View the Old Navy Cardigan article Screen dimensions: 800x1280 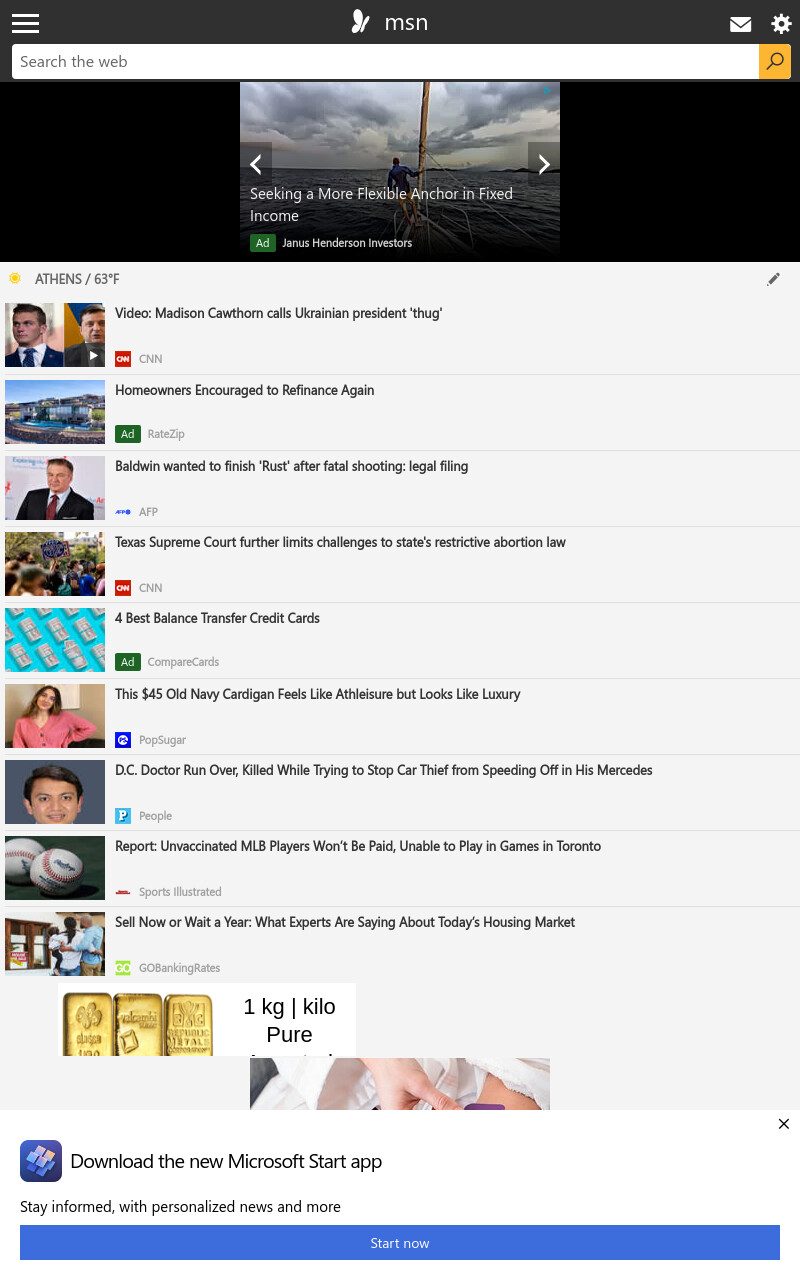click(317, 694)
